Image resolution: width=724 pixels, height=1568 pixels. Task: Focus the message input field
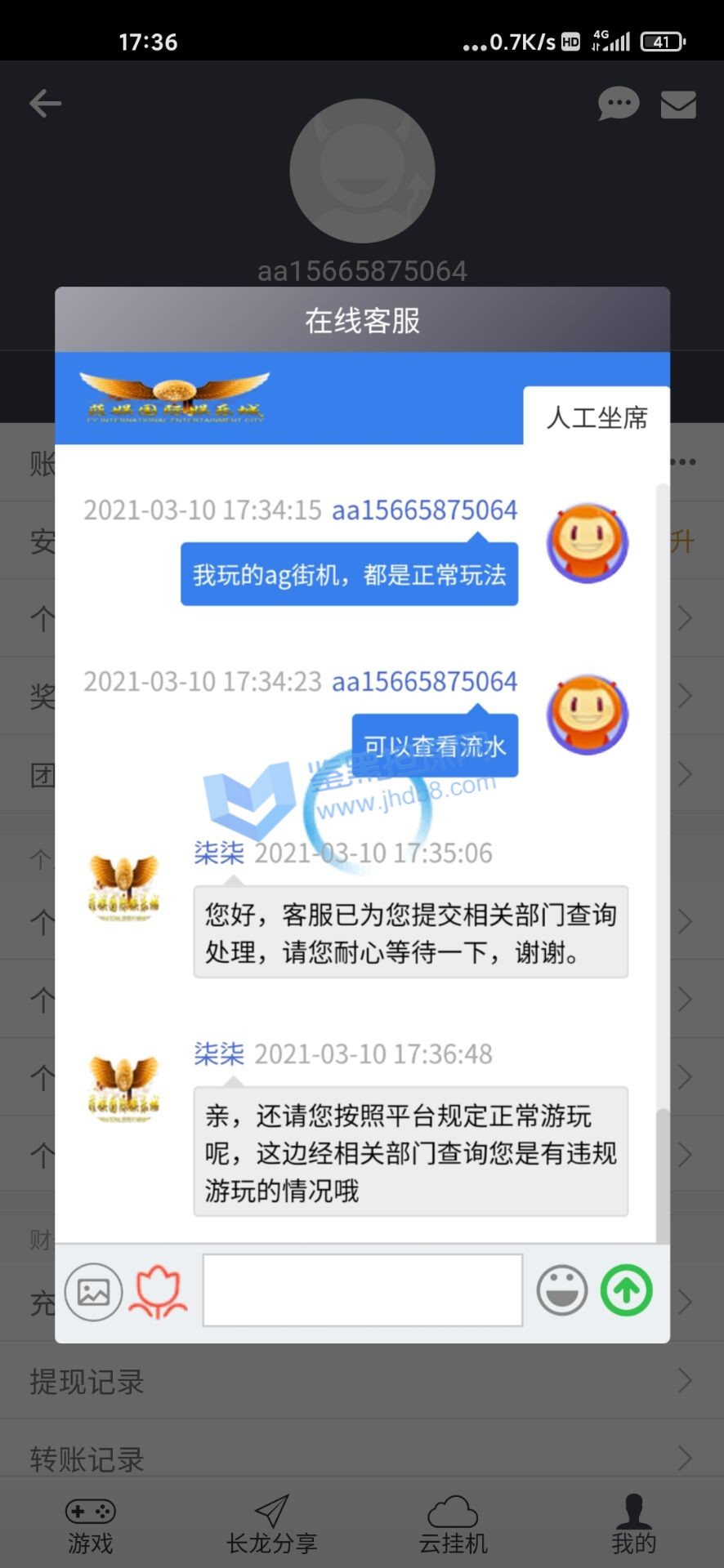pos(362,1290)
